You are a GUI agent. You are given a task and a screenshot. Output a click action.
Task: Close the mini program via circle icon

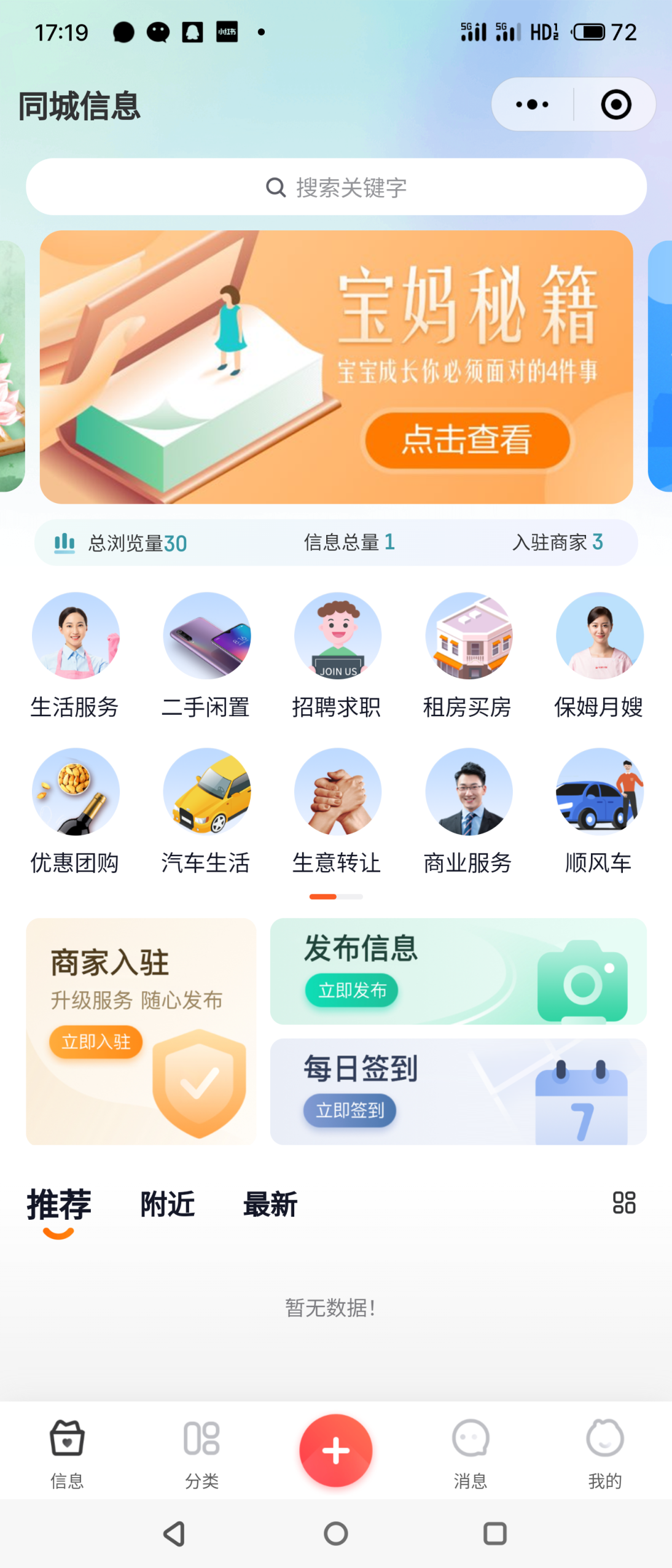tap(615, 104)
